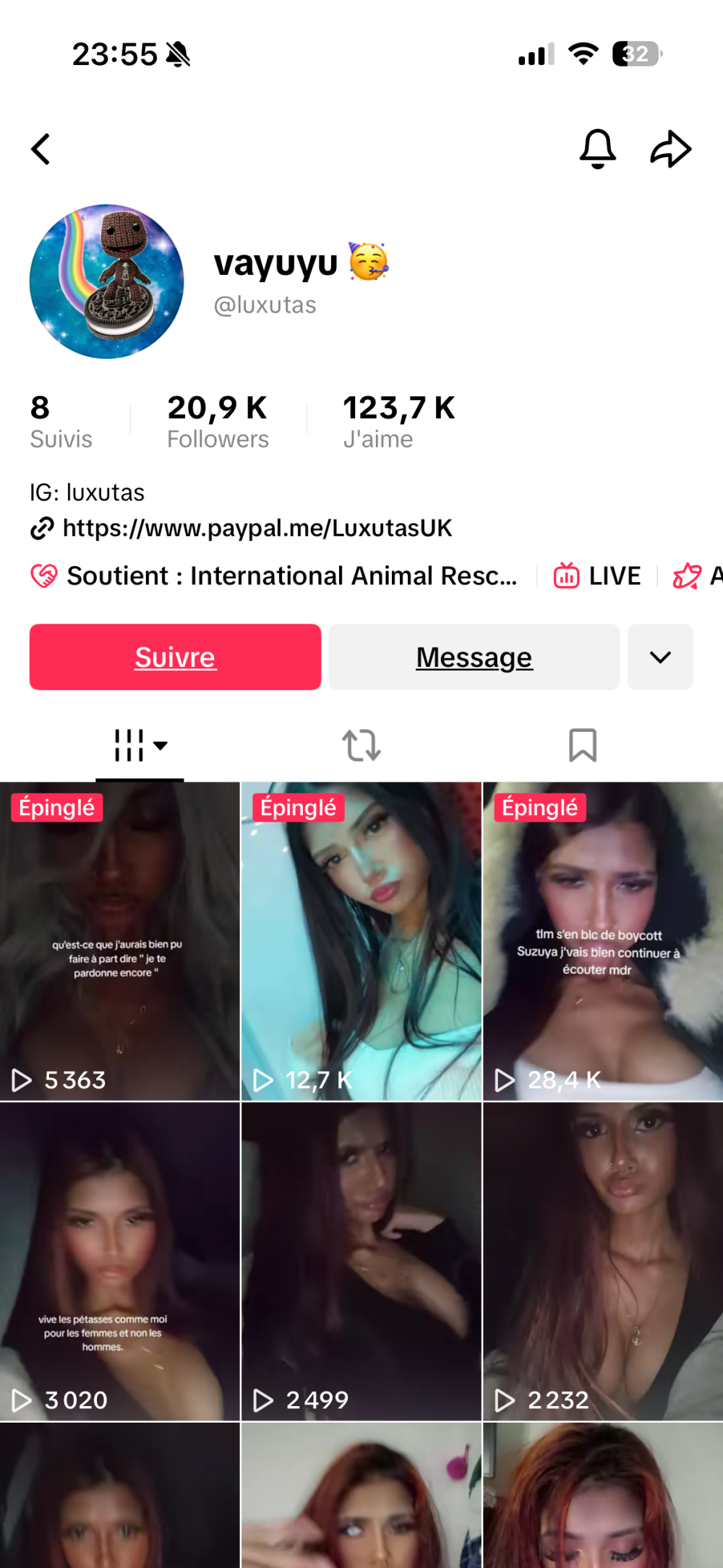Open pinned video with 28,4 K views
The width and height of the screenshot is (723, 1568).
603,940
